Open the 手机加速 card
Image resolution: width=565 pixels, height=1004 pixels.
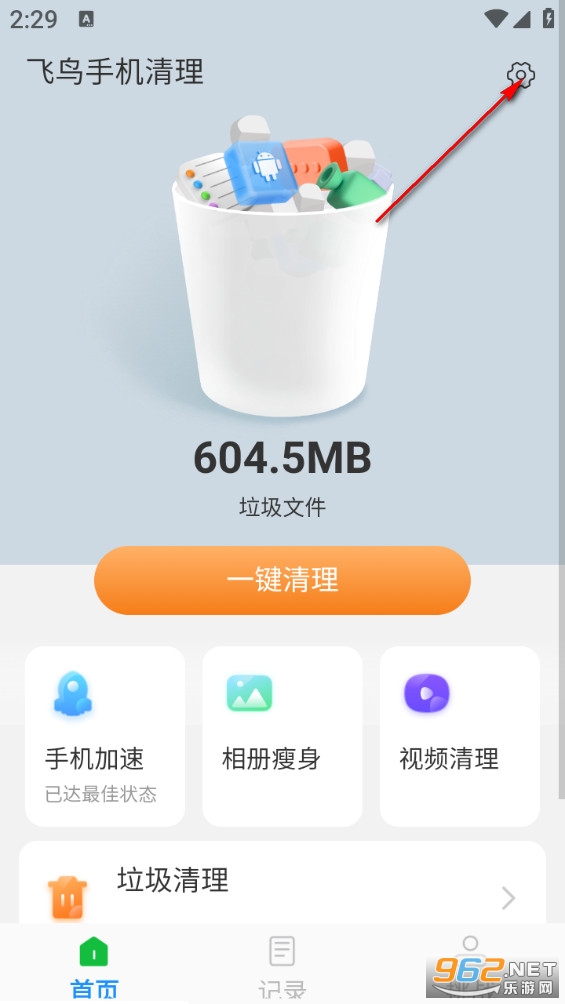(x=105, y=736)
